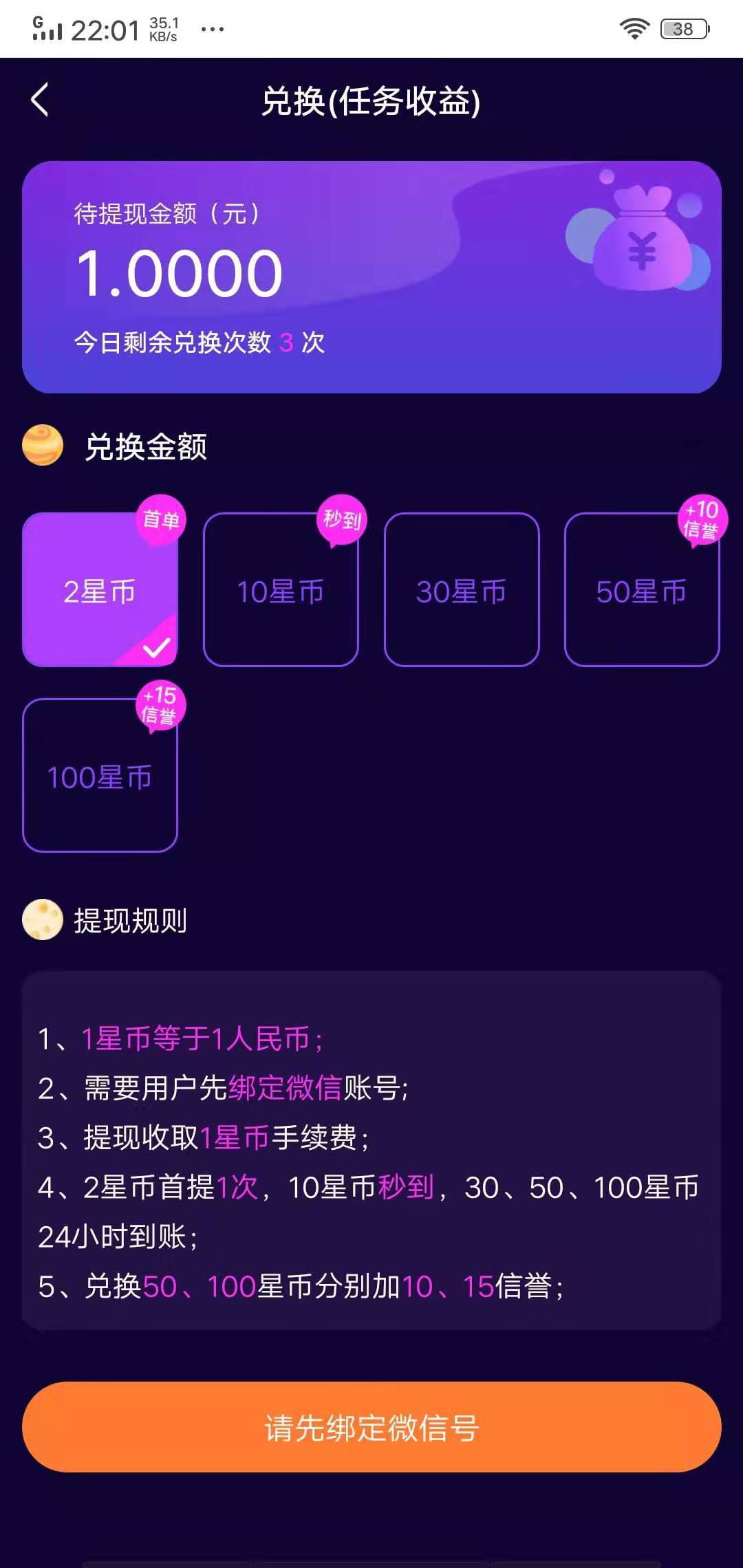Viewport: 743px width, 1568px height.
Task: Open the more options via the ellipsis
Action: (213, 29)
